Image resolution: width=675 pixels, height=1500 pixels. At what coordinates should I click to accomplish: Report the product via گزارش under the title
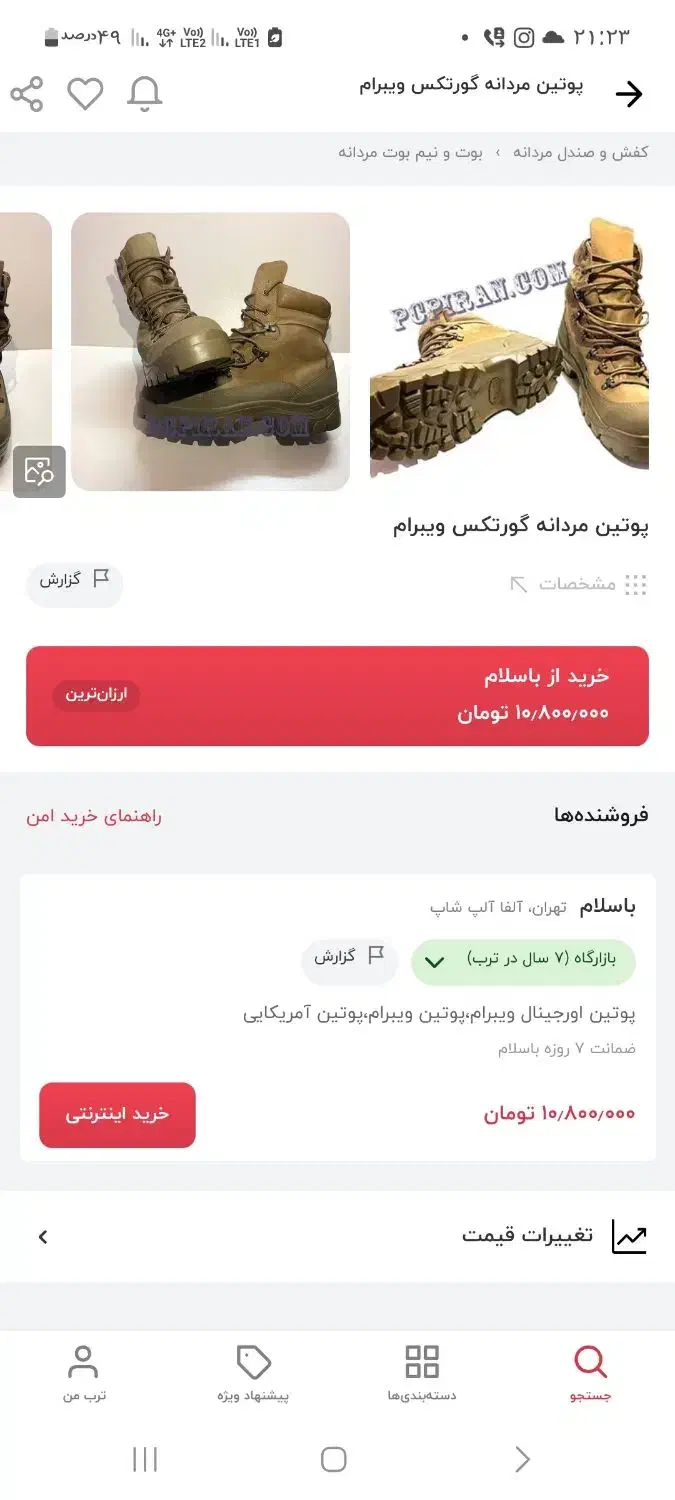[75, 580]
